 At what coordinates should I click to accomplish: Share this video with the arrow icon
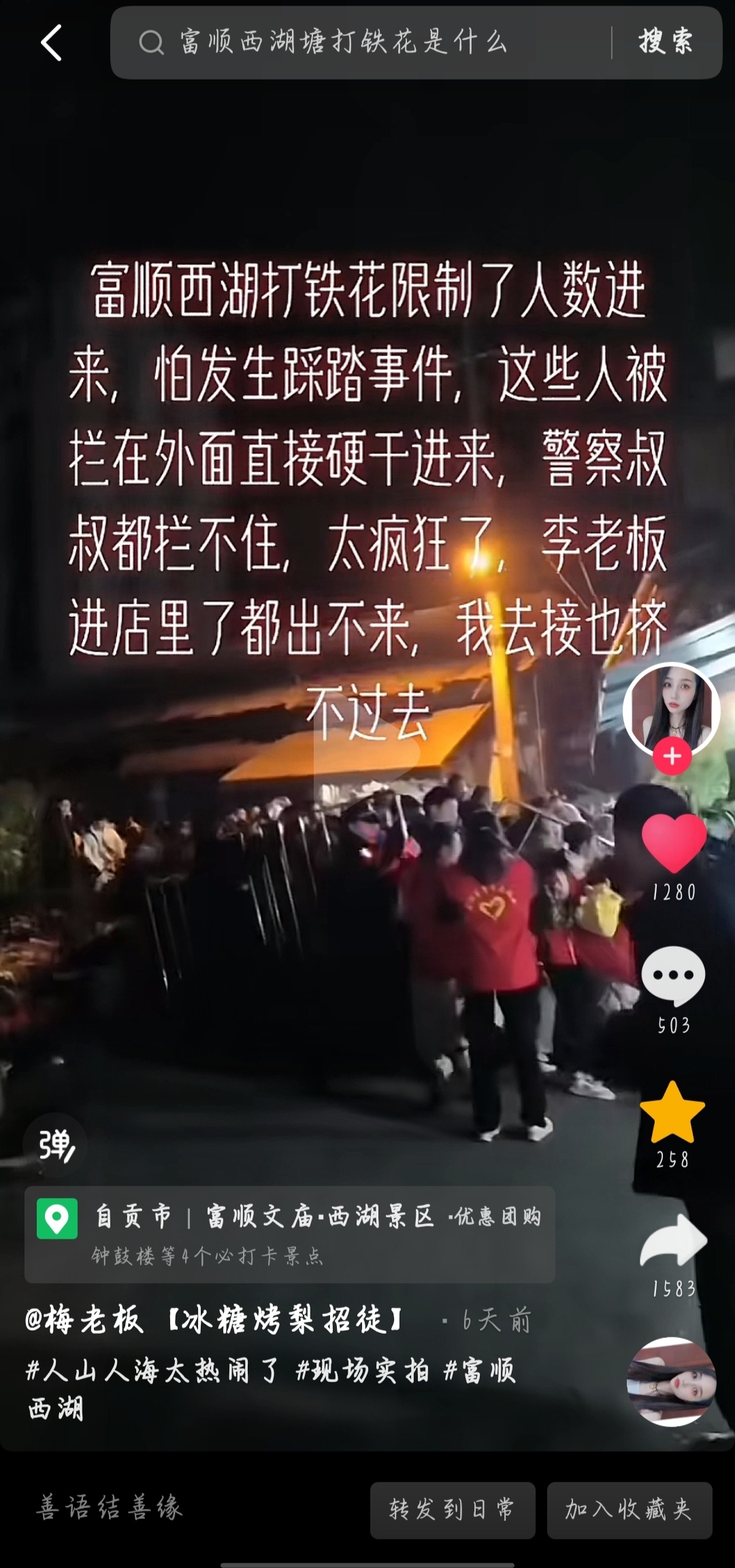673,1242
